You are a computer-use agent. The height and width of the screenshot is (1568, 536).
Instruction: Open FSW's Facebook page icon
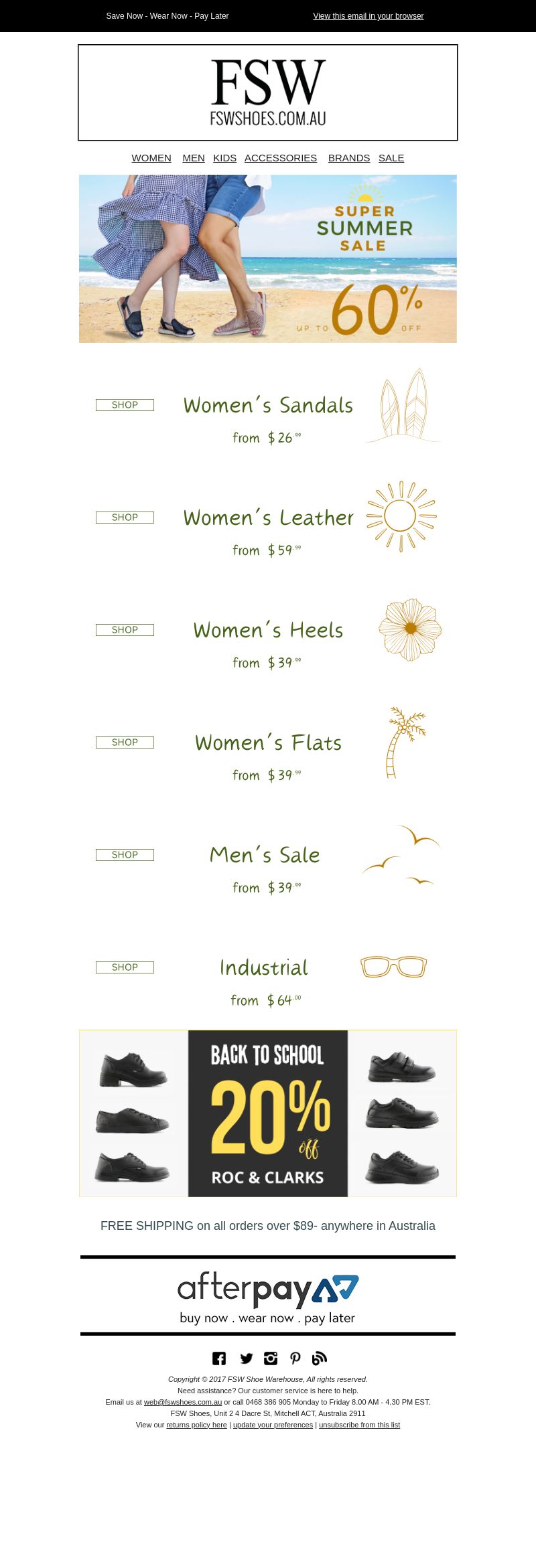click(x=219, y=1358)
